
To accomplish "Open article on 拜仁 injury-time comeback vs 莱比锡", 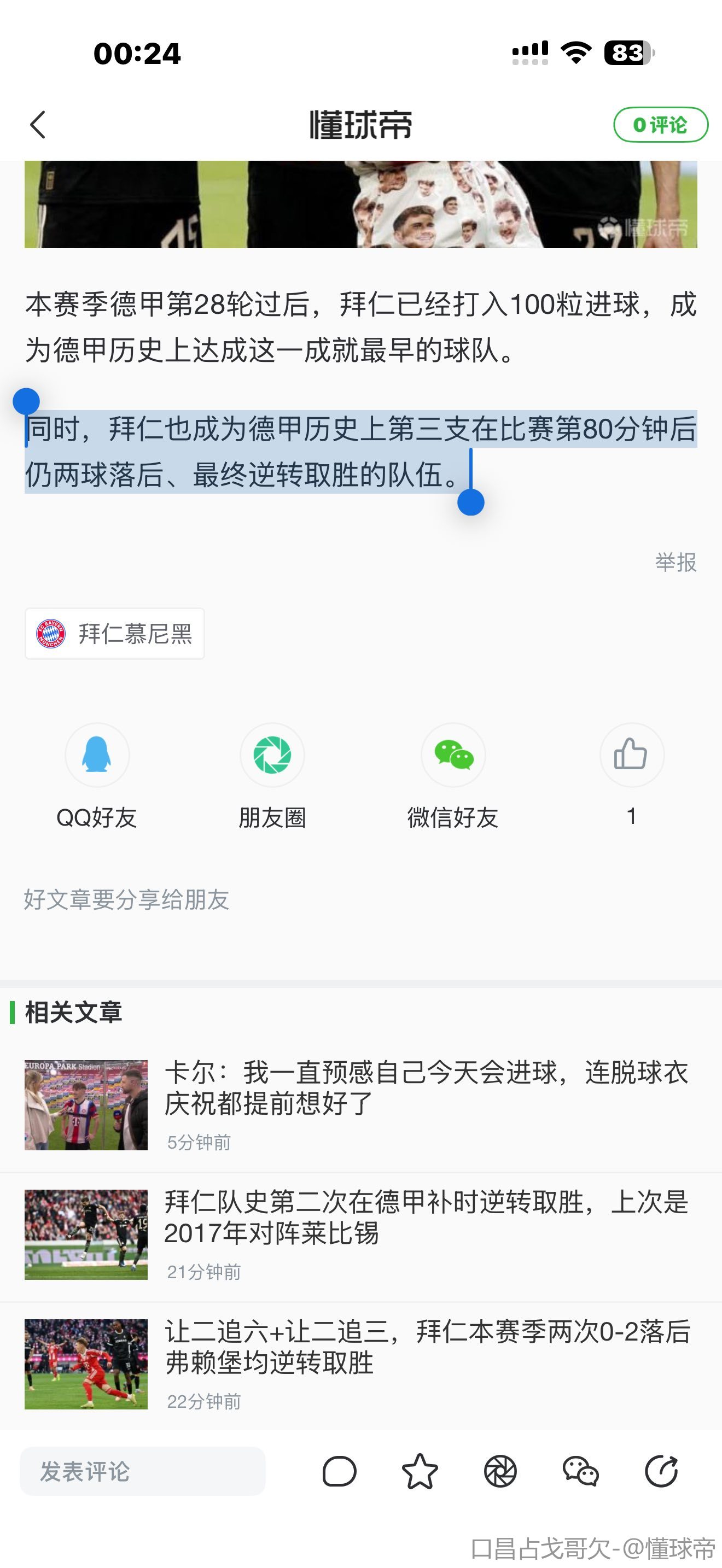I will coord(426,1217).
